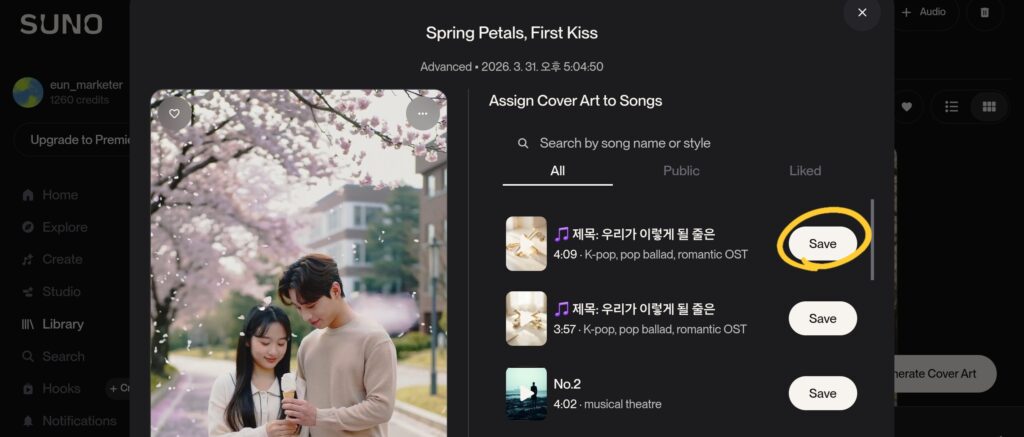Open the cover art overflow menu

(x=423, y=114)
